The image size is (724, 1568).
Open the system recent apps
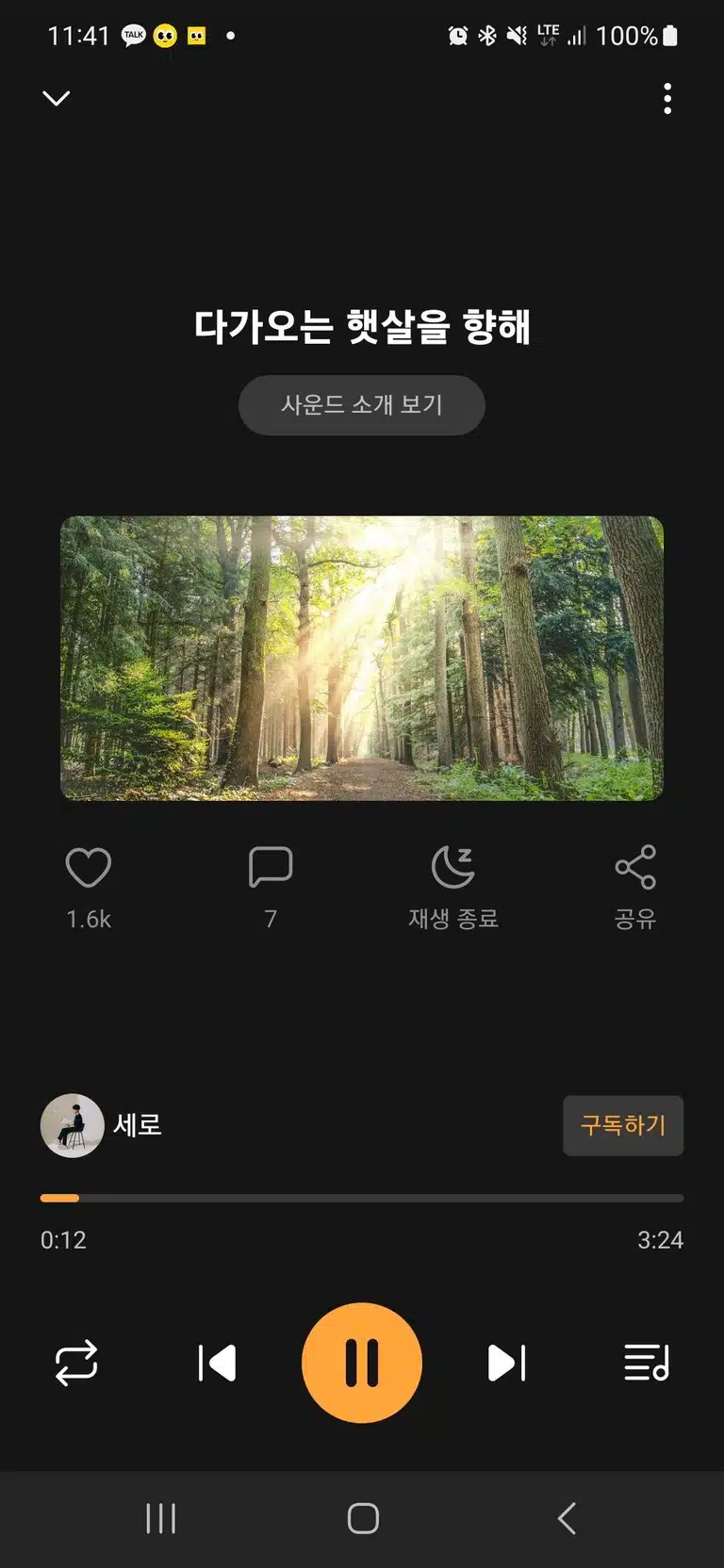click(x=161, y=1518)
